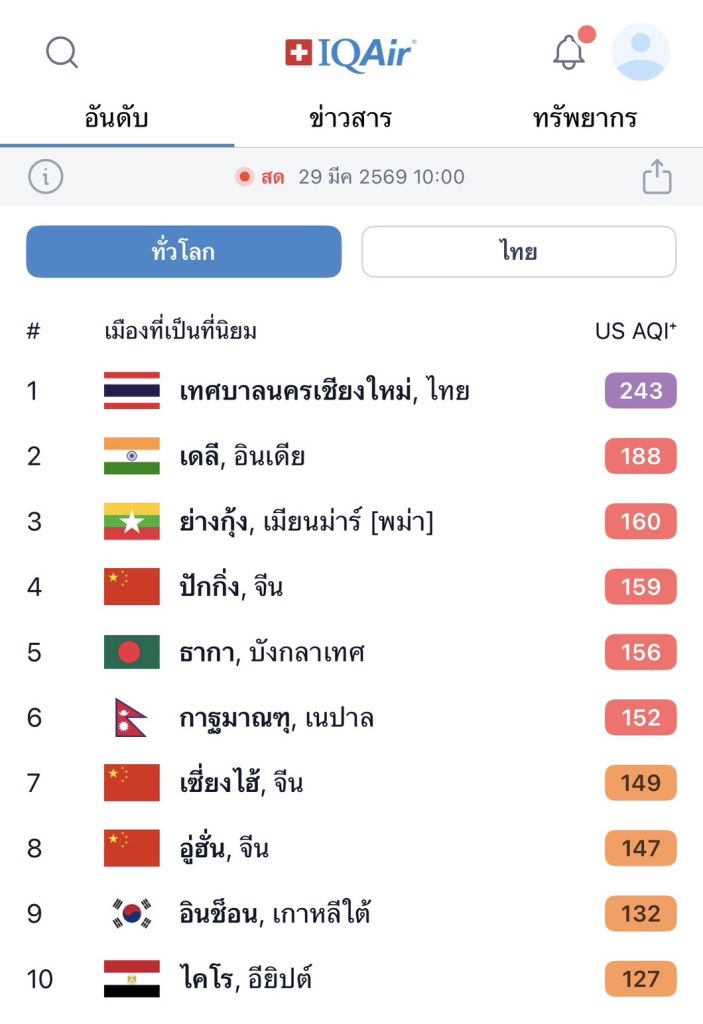Open เทศบาลนครเชียงใหม่, ไทย air quality
Viewport: 703px width, 1024px height.
[324, 391]
